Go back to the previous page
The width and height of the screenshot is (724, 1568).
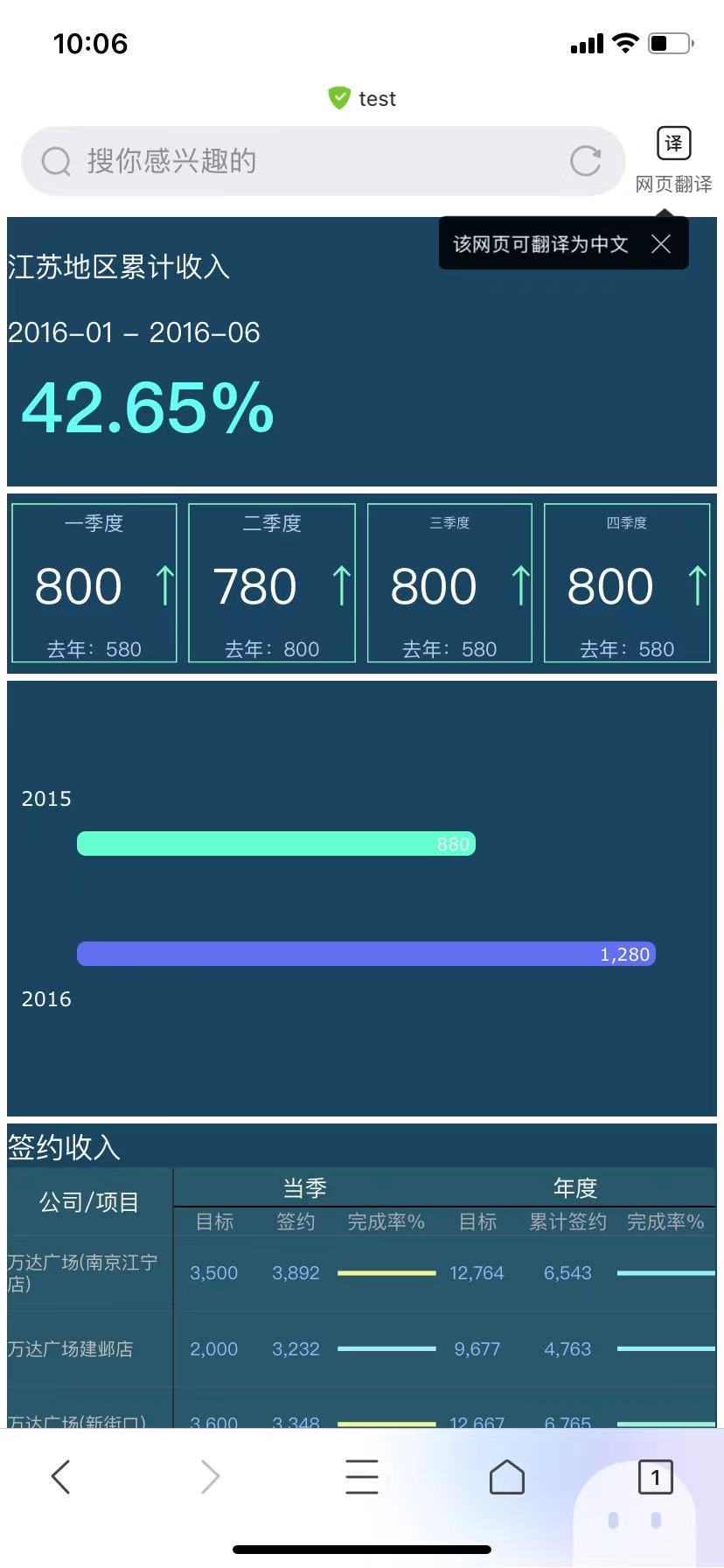click(x=60, y=1477)
